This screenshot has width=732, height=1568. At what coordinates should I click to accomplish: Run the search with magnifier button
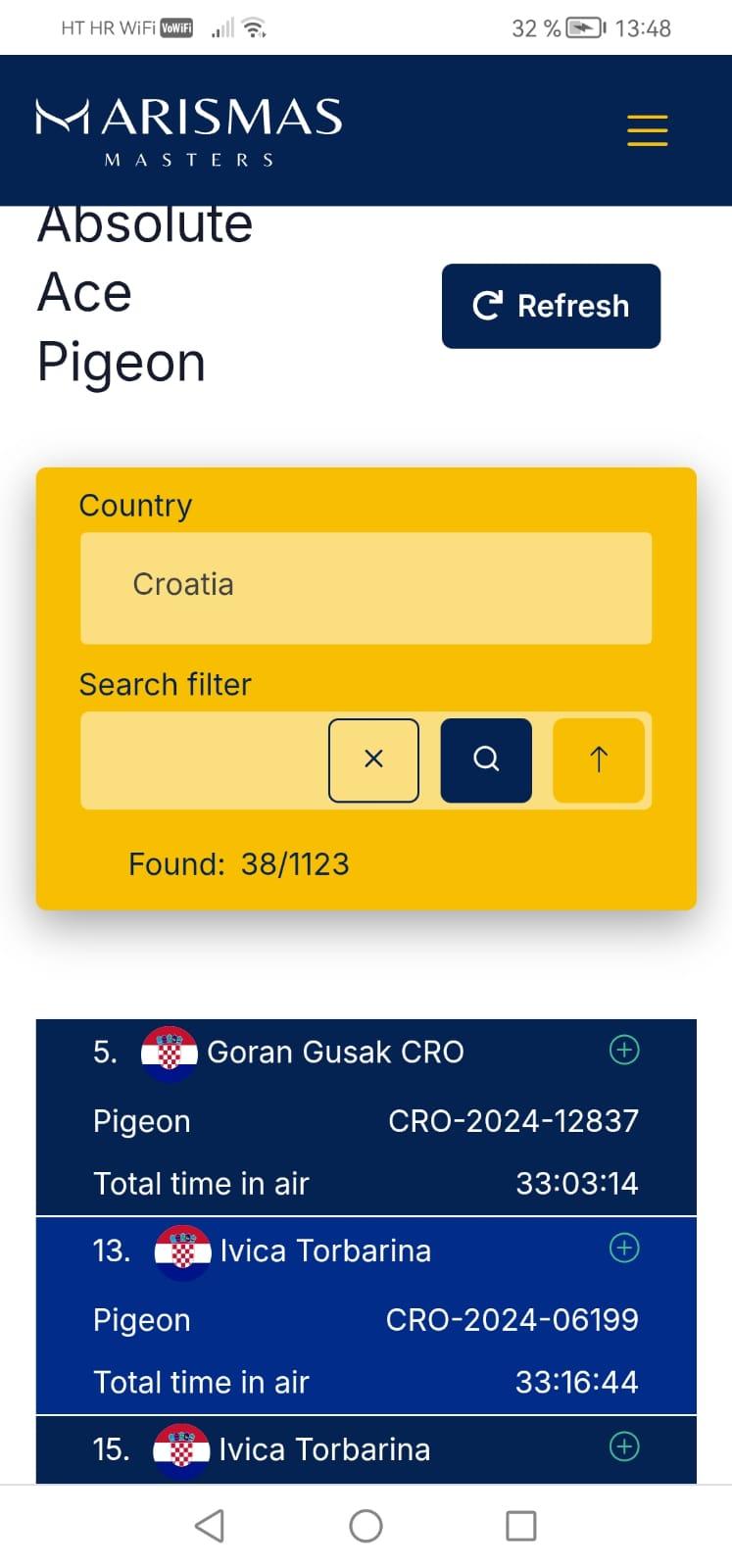pyautogui.click(x=486, y=759)
